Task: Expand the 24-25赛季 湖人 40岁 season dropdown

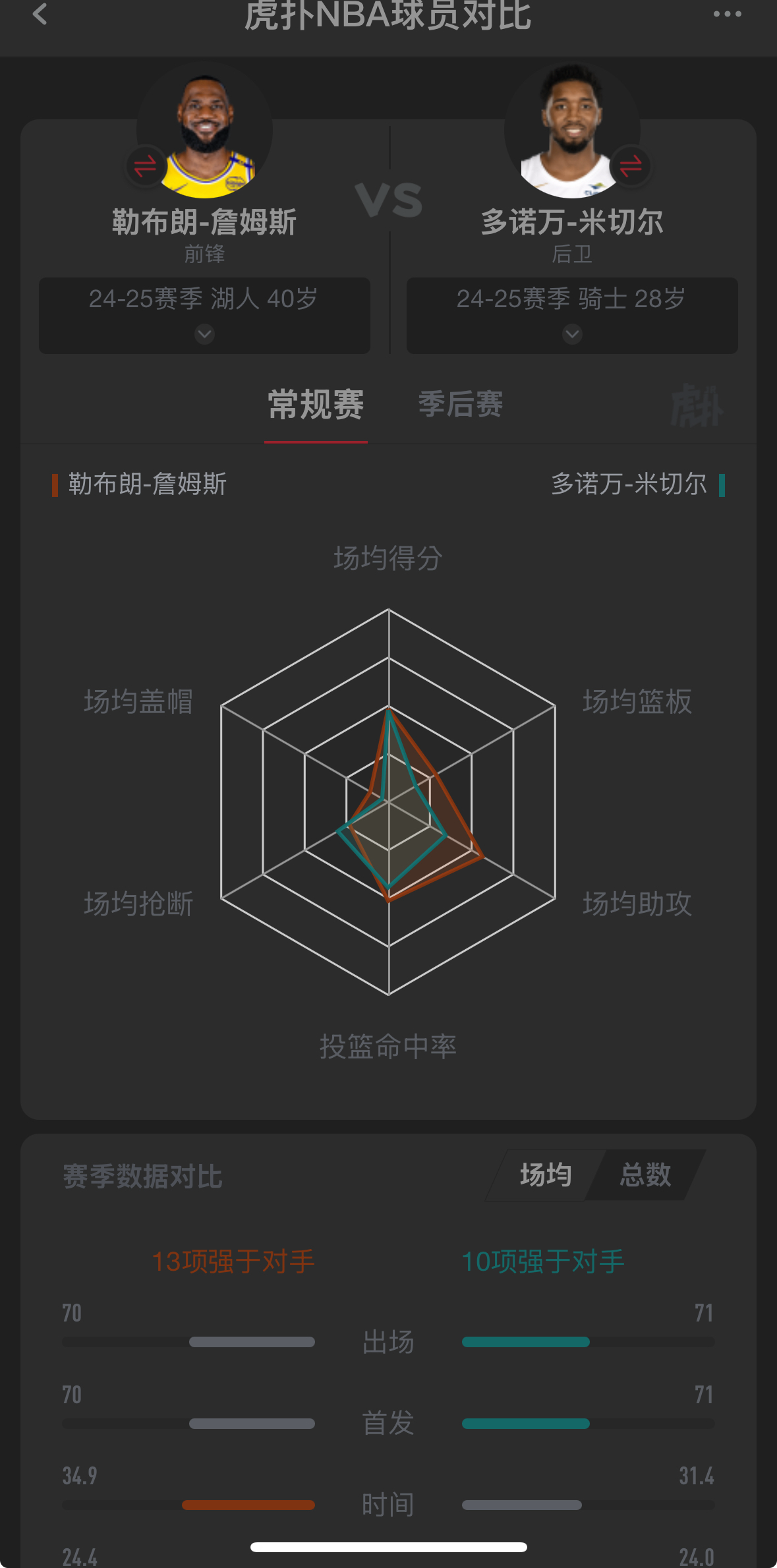Action: (x=204, y=316)
